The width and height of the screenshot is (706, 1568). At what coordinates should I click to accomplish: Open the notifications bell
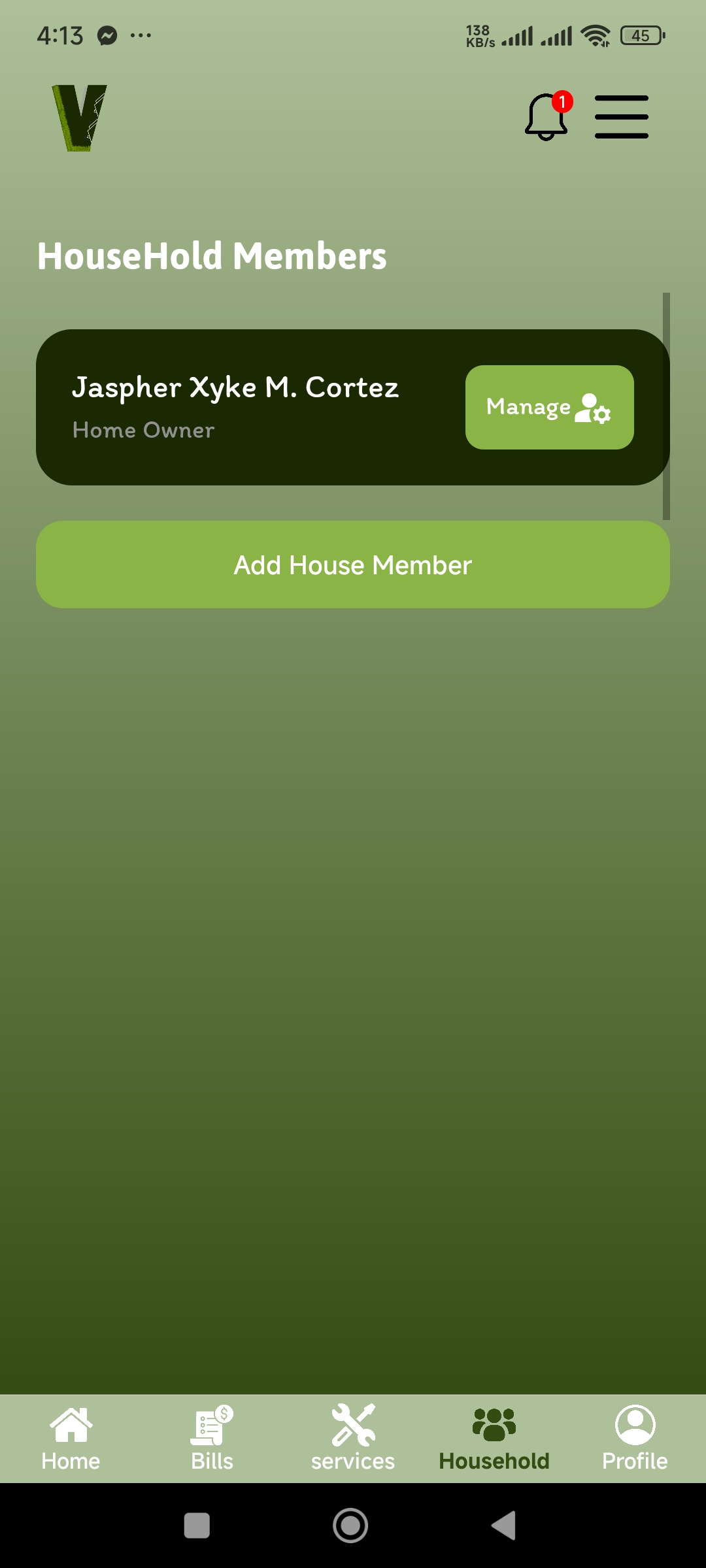tap(546, 116)
